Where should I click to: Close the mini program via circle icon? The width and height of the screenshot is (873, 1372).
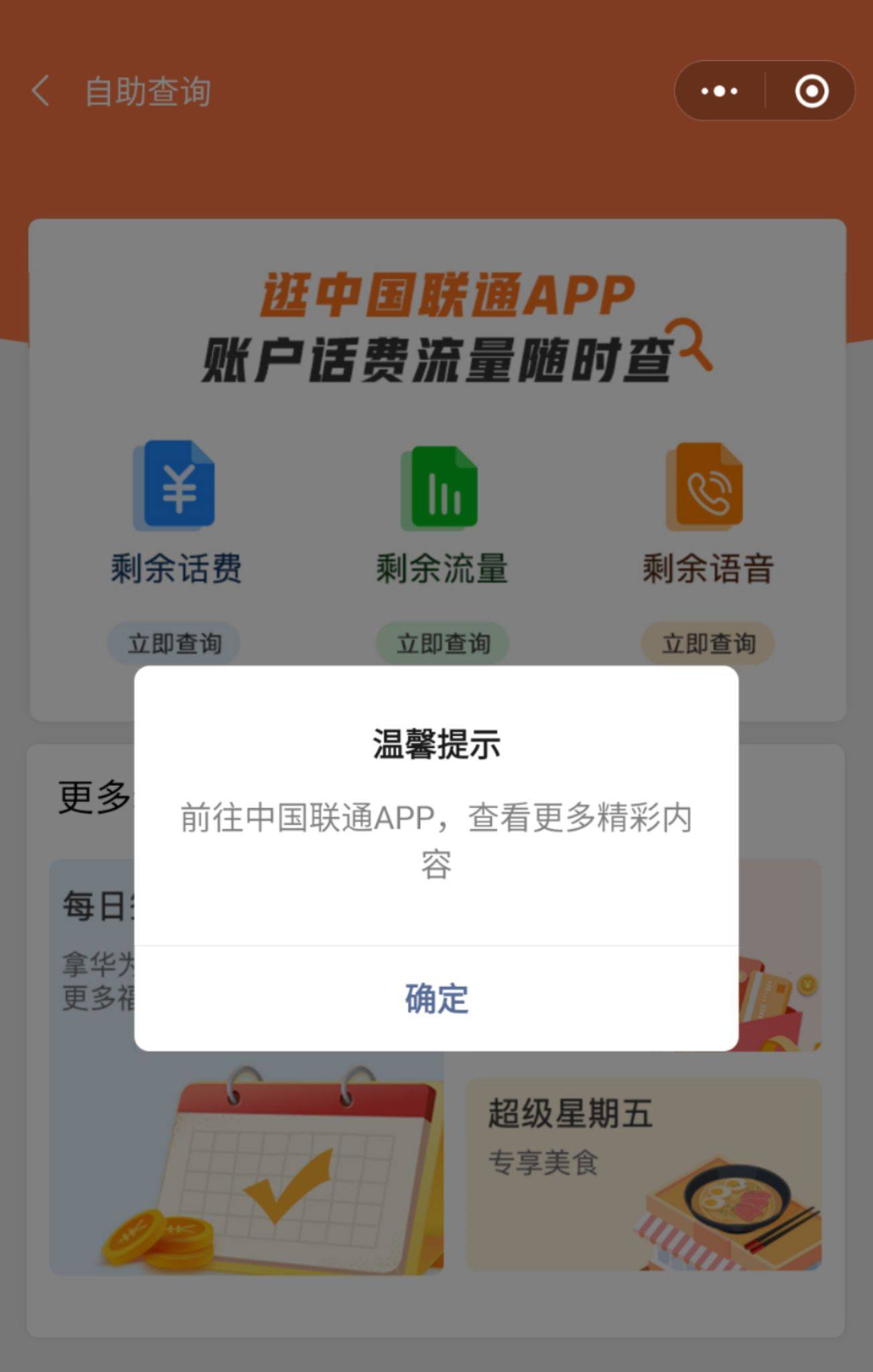click(x=811, y=91)
